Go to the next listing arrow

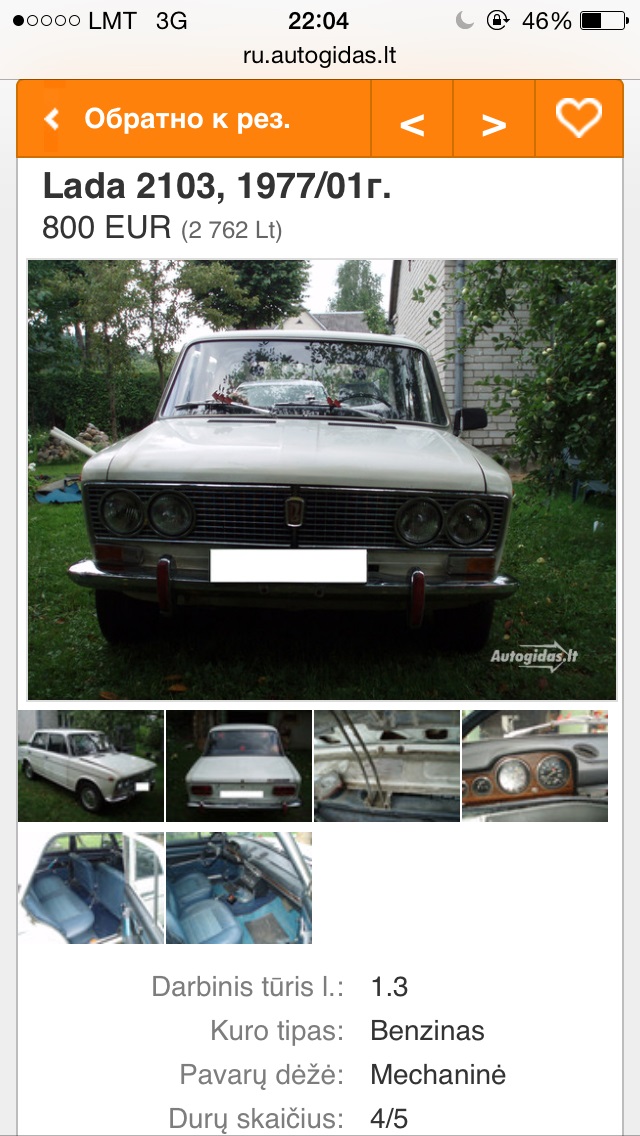pyautogui.click(x=494, y=118)
